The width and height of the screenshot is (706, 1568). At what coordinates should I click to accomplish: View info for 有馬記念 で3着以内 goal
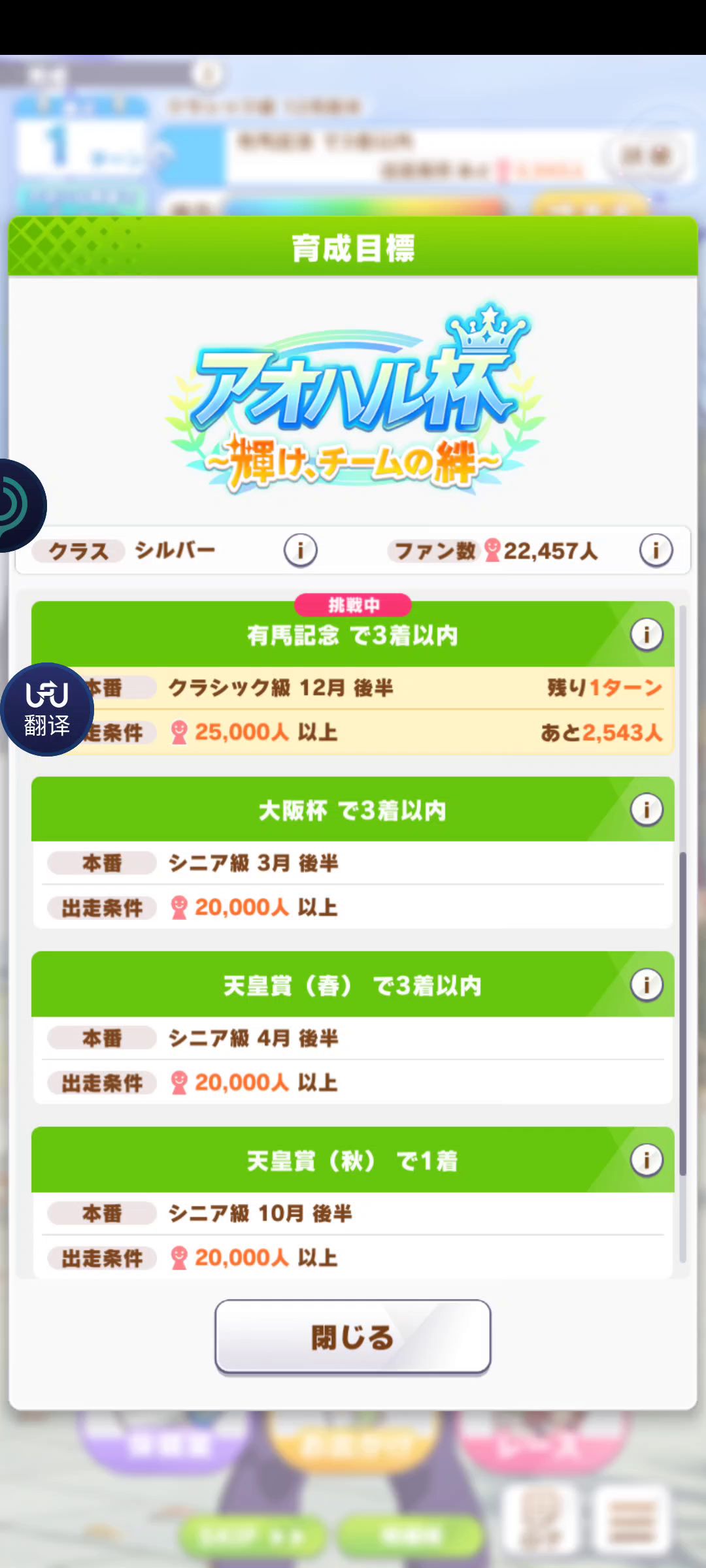coord(647,634)
